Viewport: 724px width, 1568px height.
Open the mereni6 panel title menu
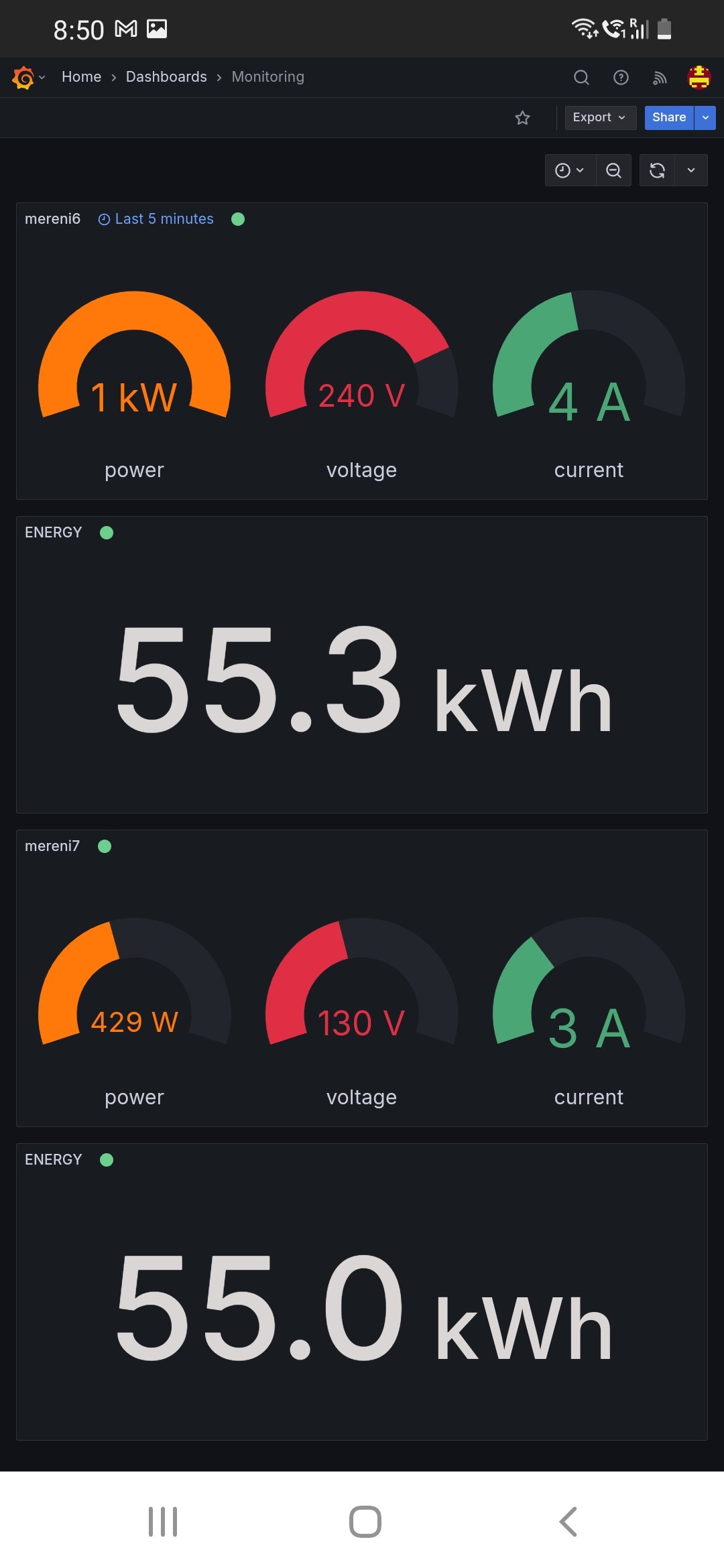(x=52, y=219)
